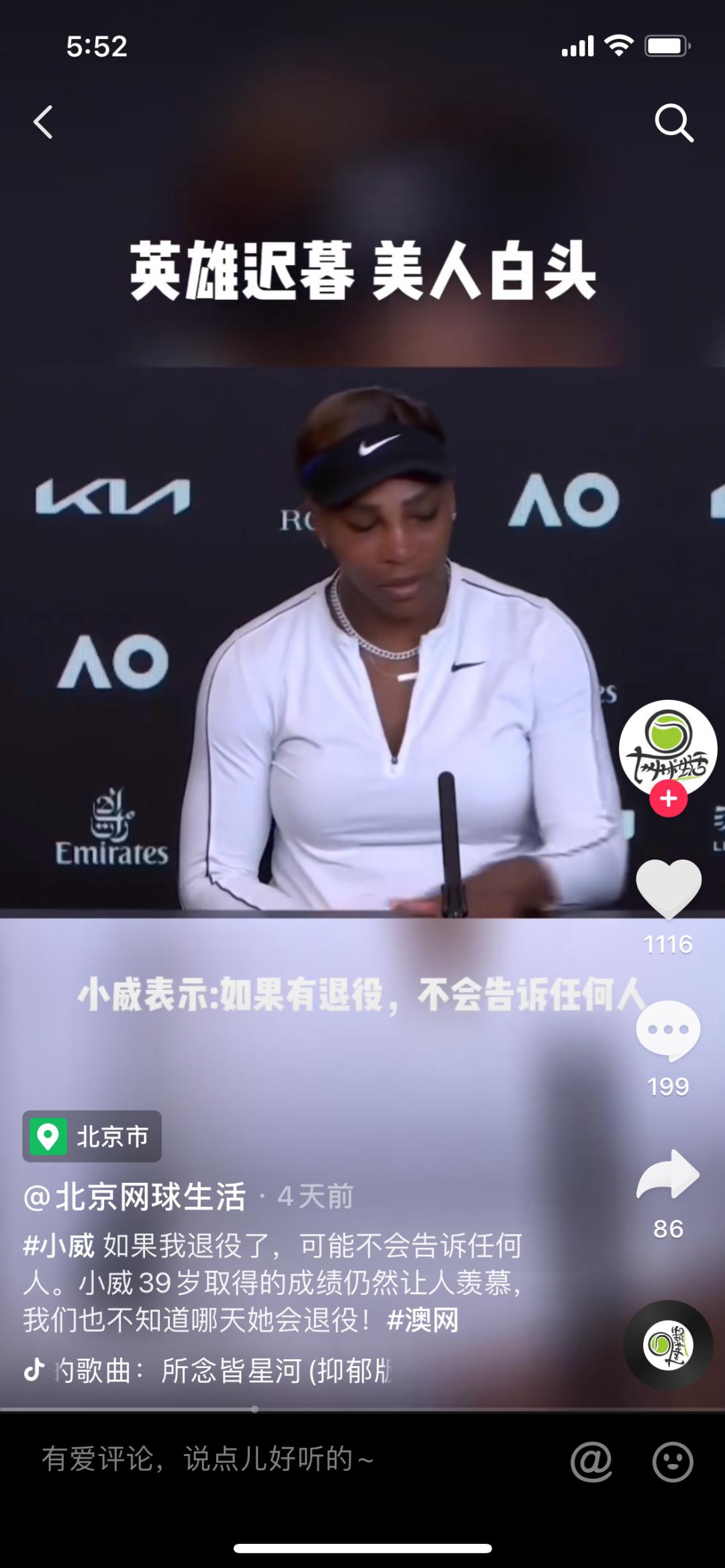This screenshot has width=725, height=1568.
Task: Open the @ mention picker in comment bar
Action: point(591,1460)
